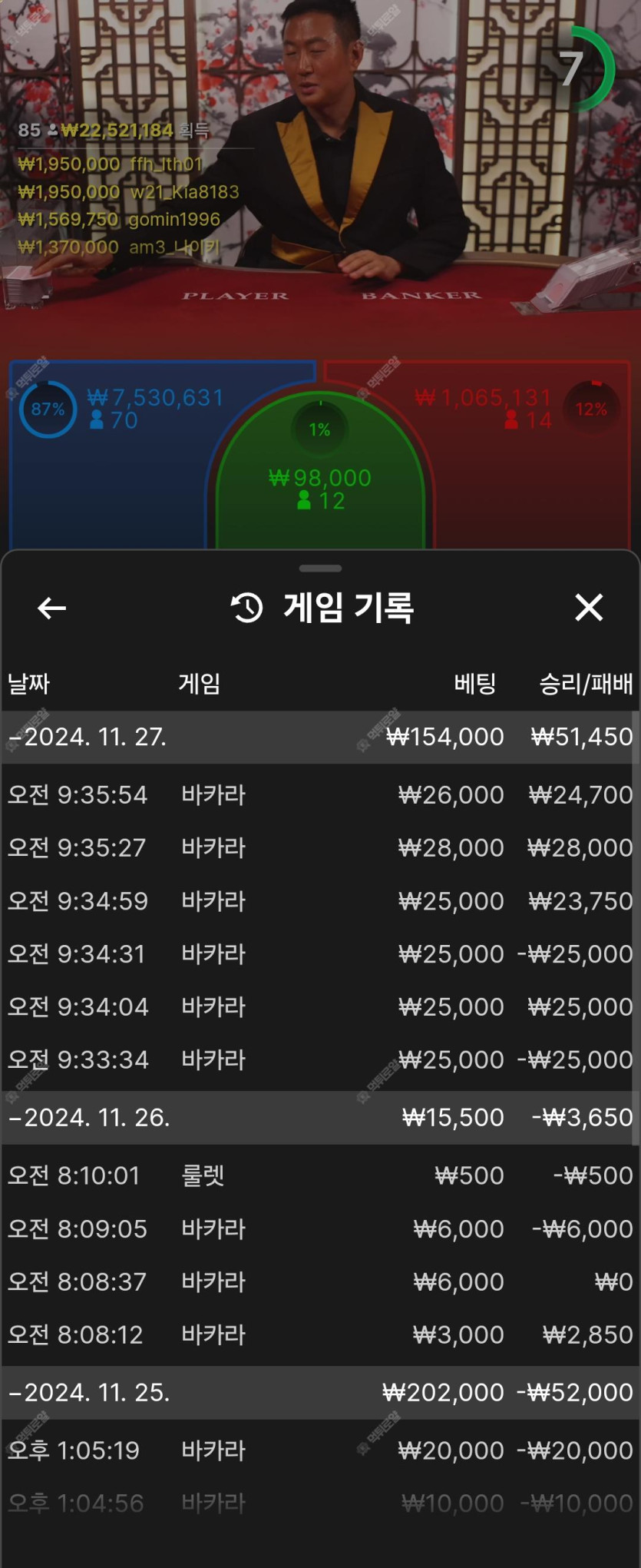641x1568 pixels.
Task: Open the 오전 9:34:31 losing round
Action: (319, 953)
